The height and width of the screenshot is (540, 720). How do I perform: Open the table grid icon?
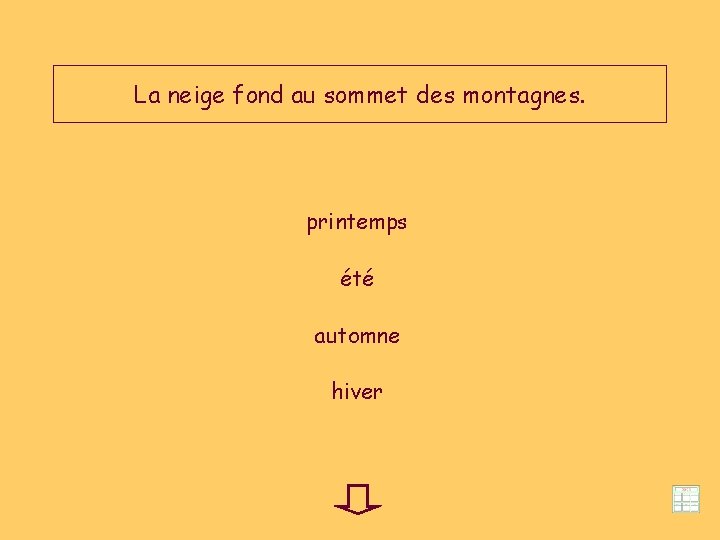(686, 499)
